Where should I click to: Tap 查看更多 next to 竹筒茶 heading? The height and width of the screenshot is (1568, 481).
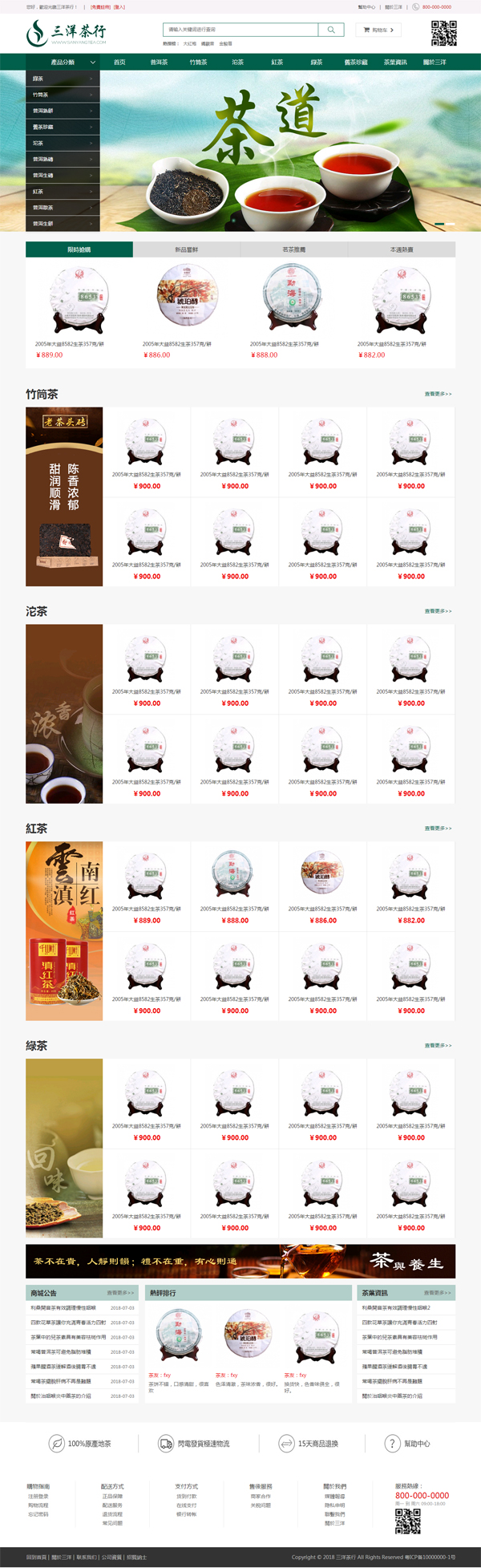(438, 394)
